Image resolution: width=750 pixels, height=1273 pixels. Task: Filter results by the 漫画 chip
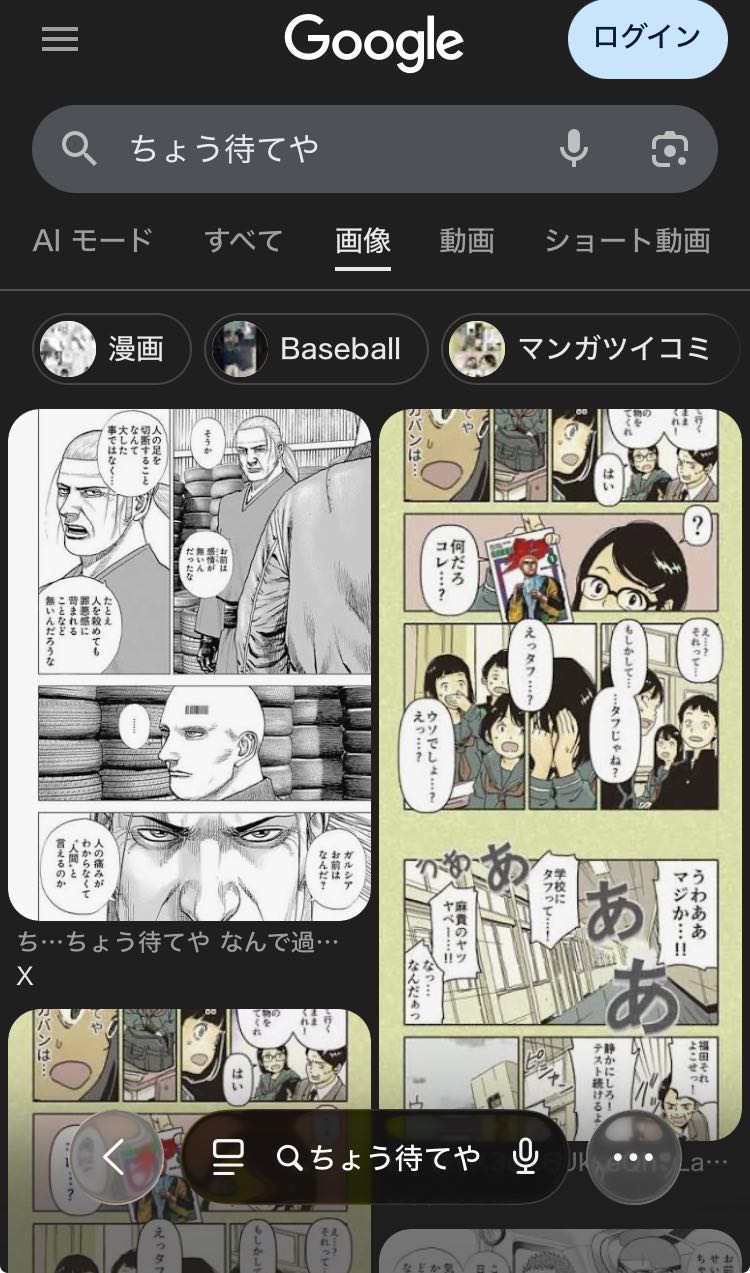111,349
